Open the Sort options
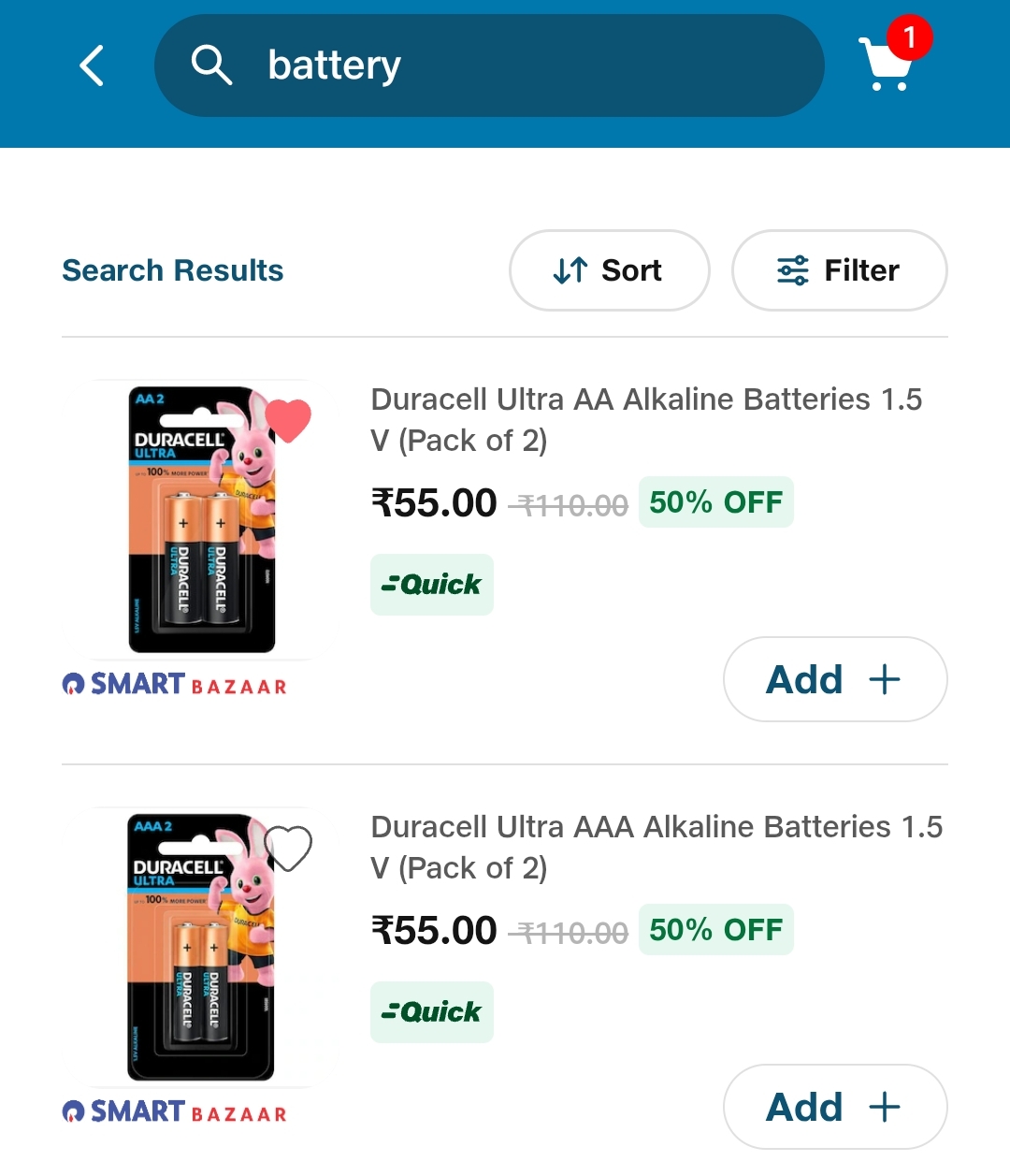 (609, 270)
